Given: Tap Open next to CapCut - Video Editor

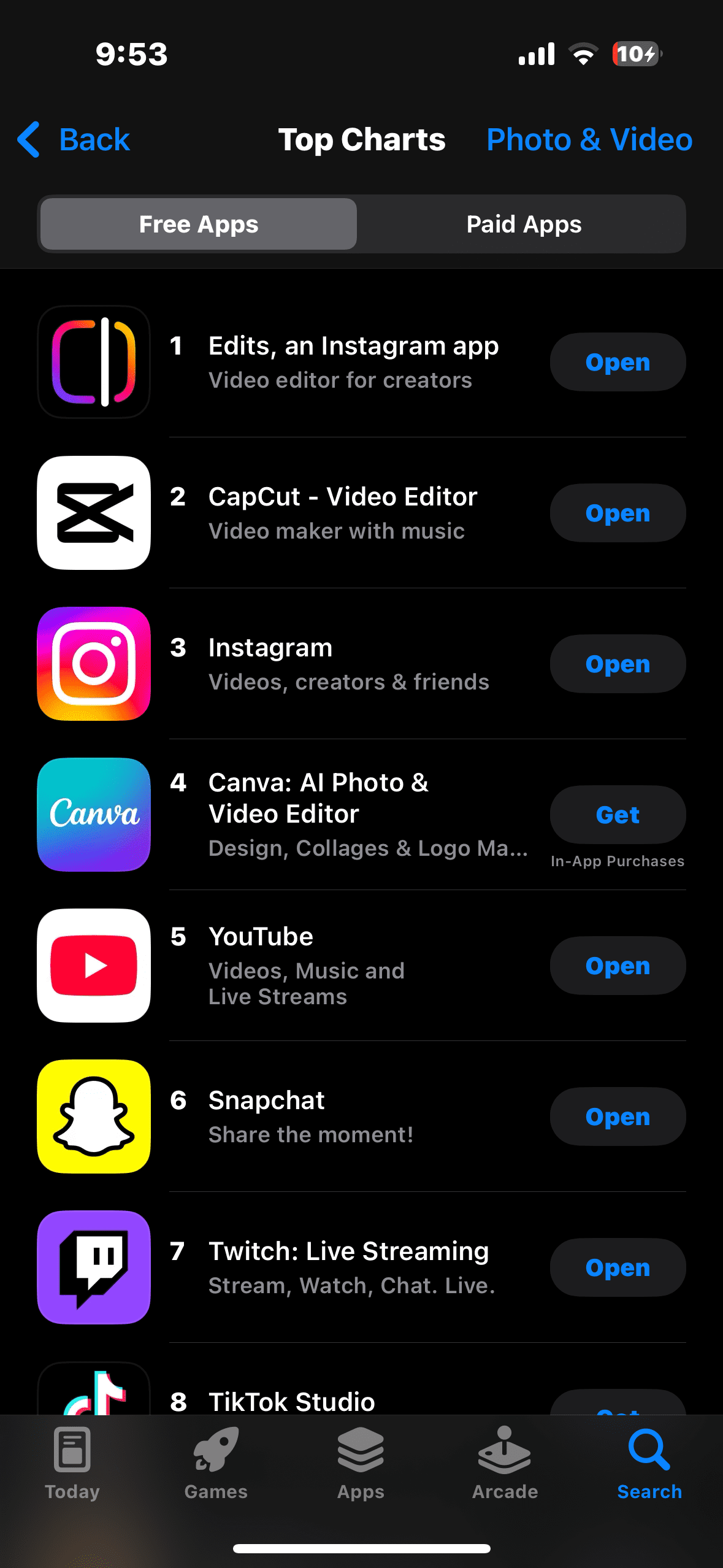Looking at the screenshot, I should [x=617, y=513].
